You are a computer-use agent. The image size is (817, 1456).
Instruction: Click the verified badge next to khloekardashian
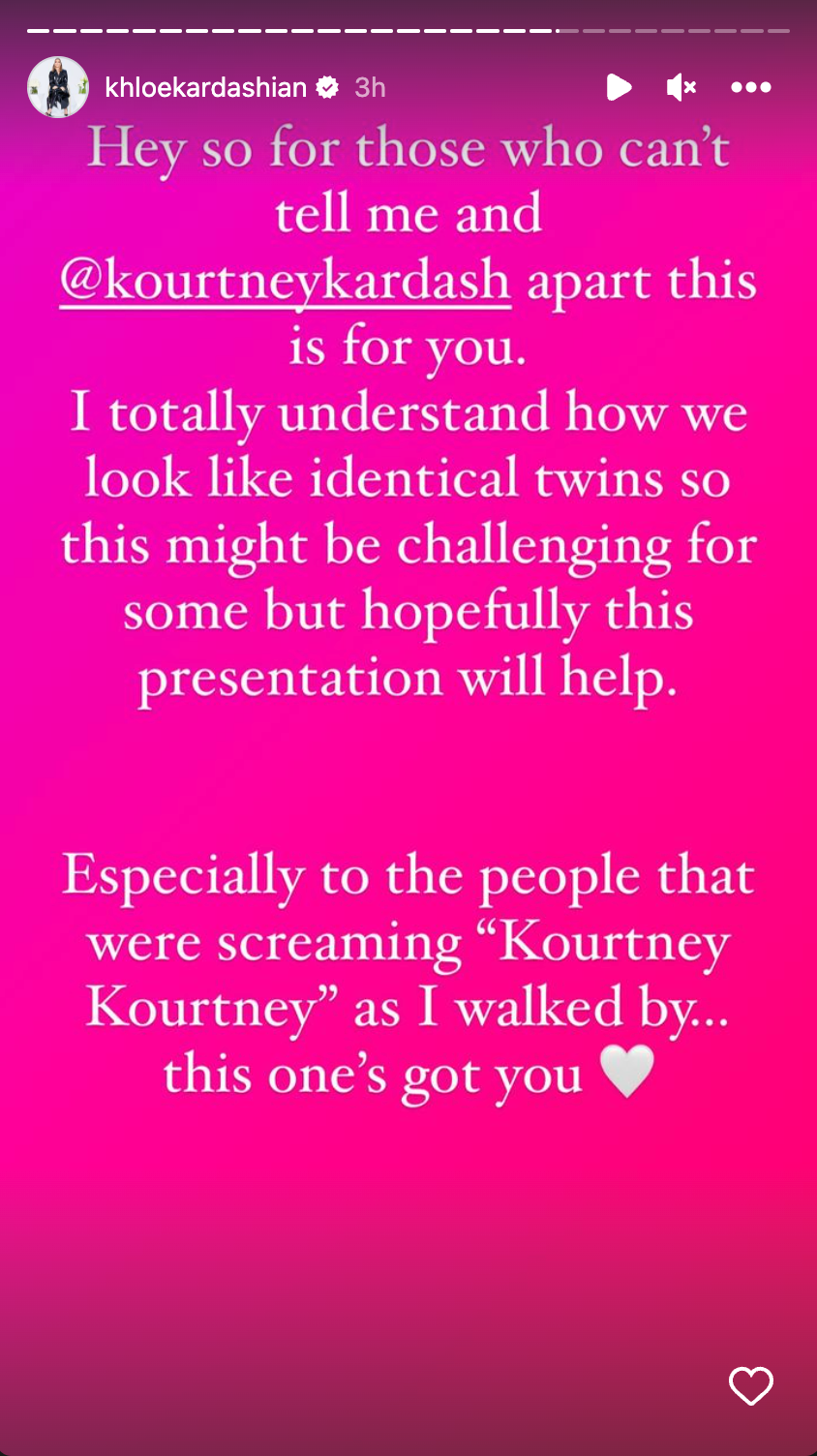[329, 87]
